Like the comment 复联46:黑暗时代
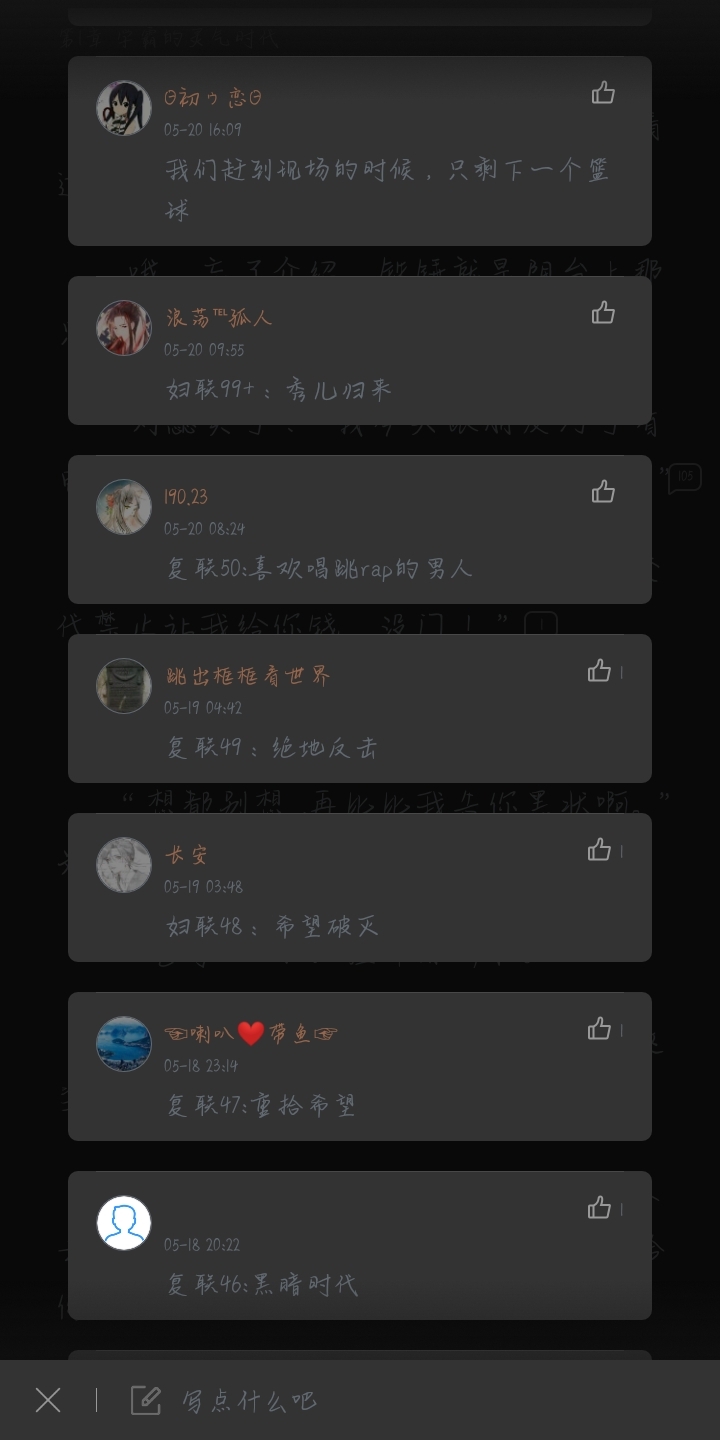720x1440 pixels. [600, 1208]
